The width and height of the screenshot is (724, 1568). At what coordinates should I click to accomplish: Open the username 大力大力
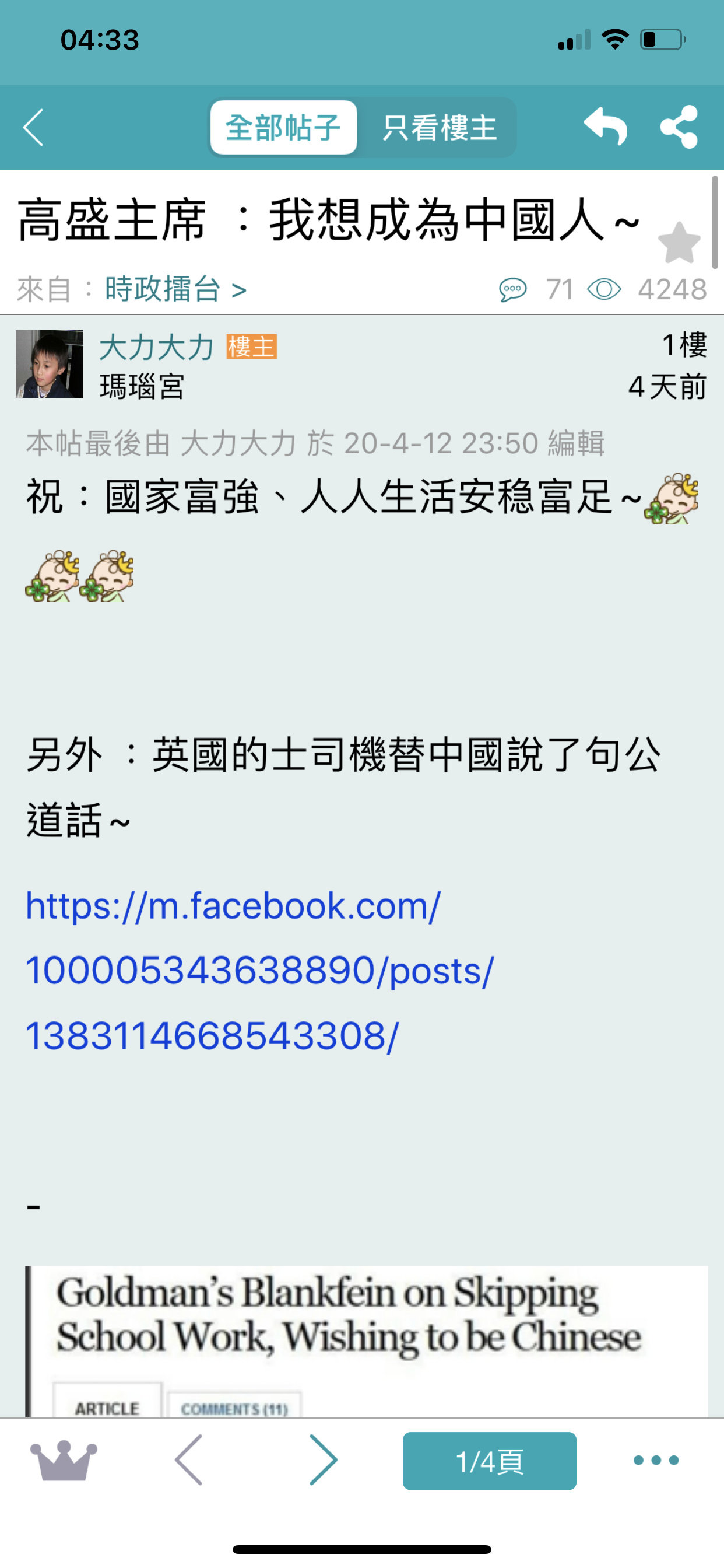click(156, 348)
